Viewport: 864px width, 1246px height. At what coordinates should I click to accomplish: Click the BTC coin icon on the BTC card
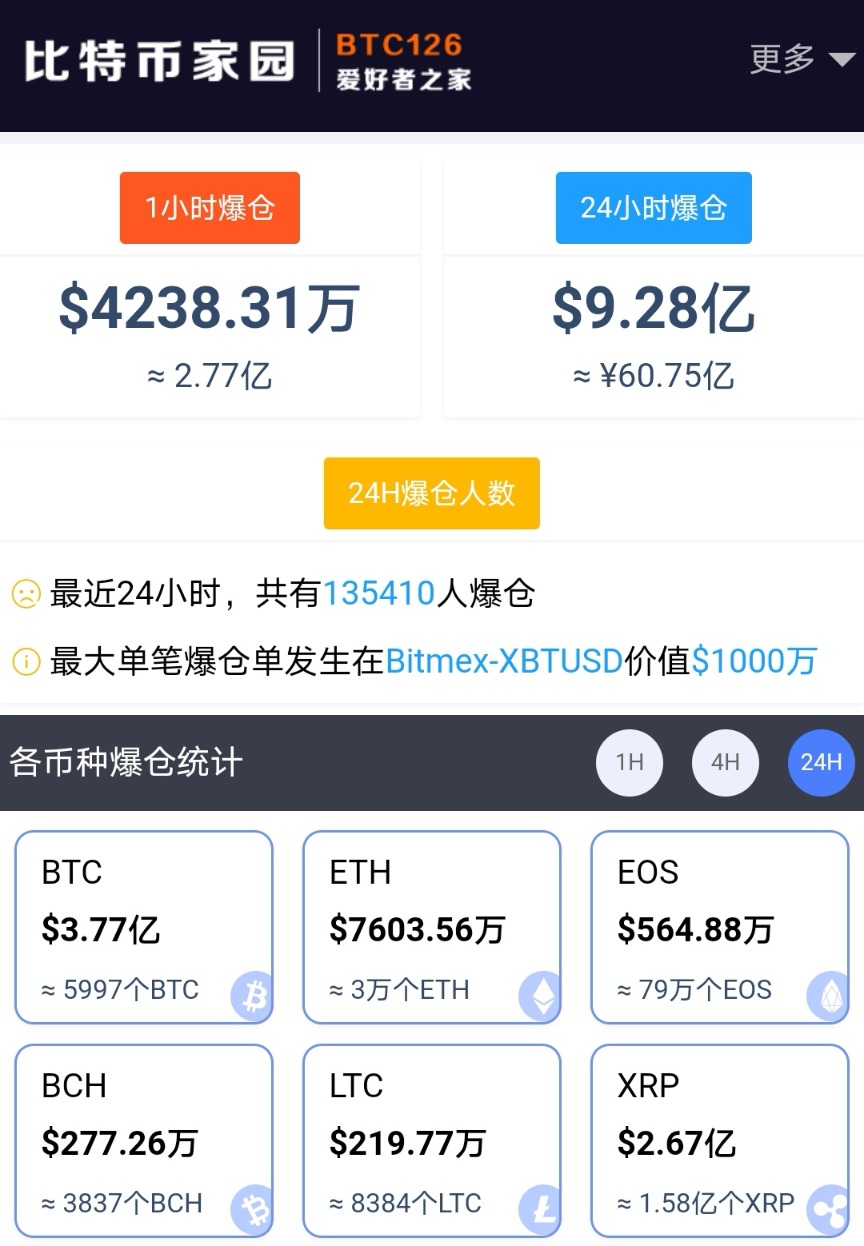(x=252, y=996)
